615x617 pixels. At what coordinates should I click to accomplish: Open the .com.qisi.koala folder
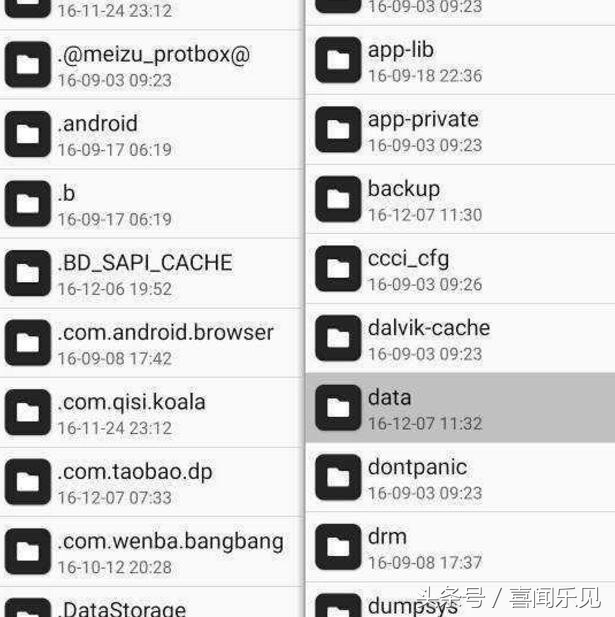(150, 413)
